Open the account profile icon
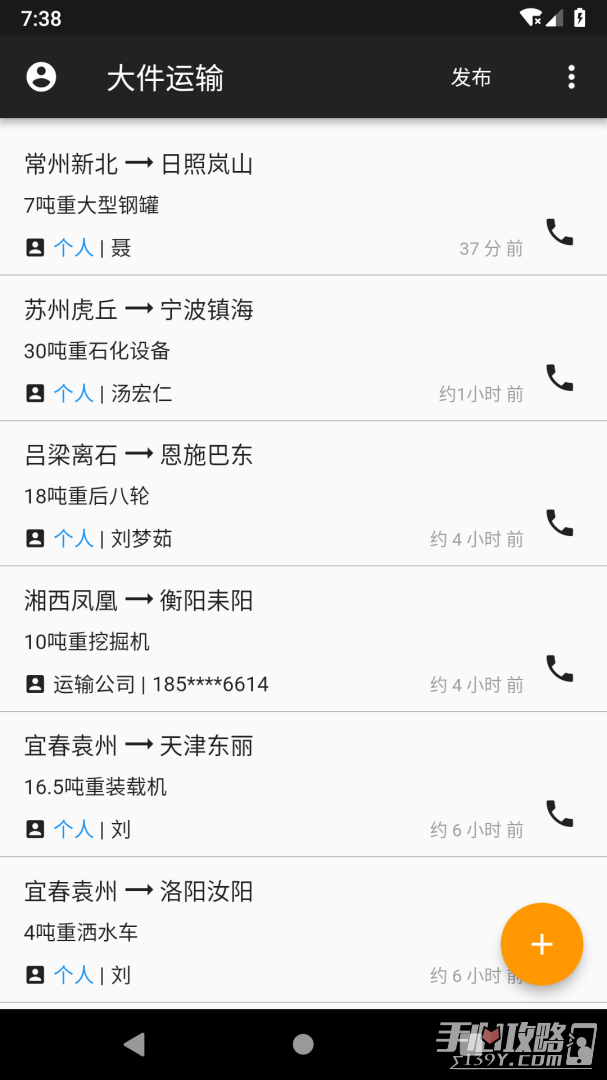 [x=41, y=77]
